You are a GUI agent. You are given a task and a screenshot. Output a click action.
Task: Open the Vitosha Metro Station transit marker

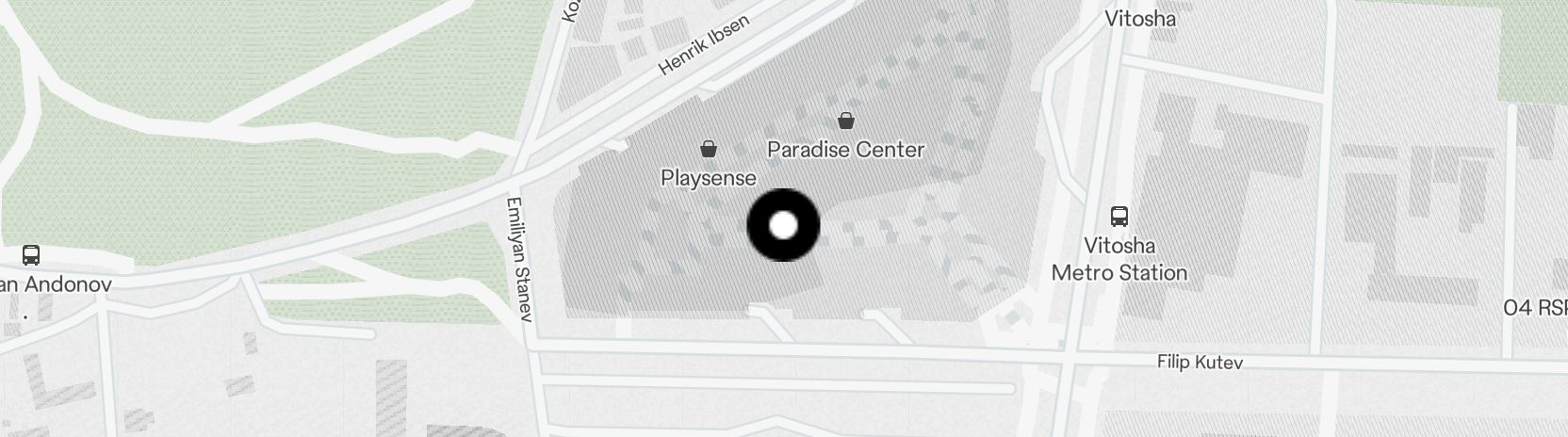click(x=1119, y=217)
